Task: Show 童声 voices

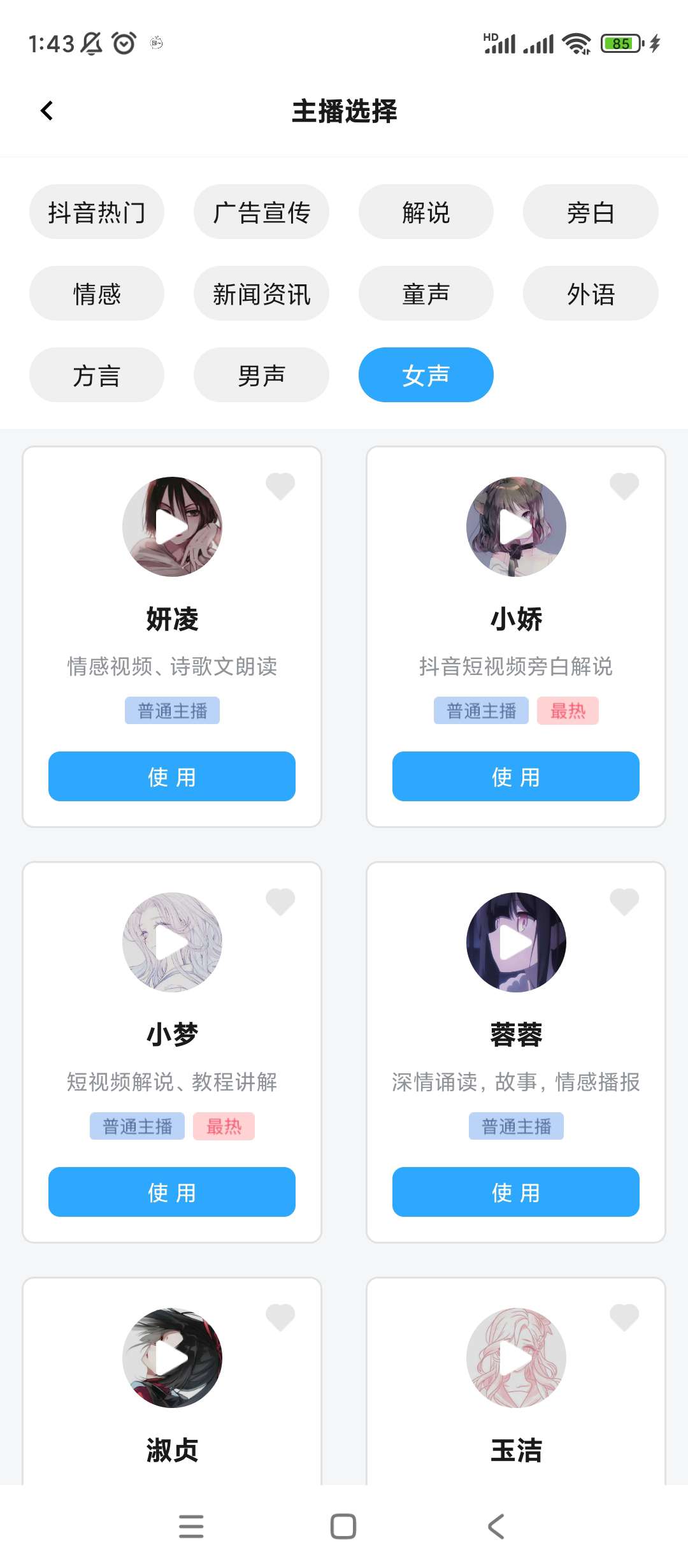Action: [x=426, y=294]
